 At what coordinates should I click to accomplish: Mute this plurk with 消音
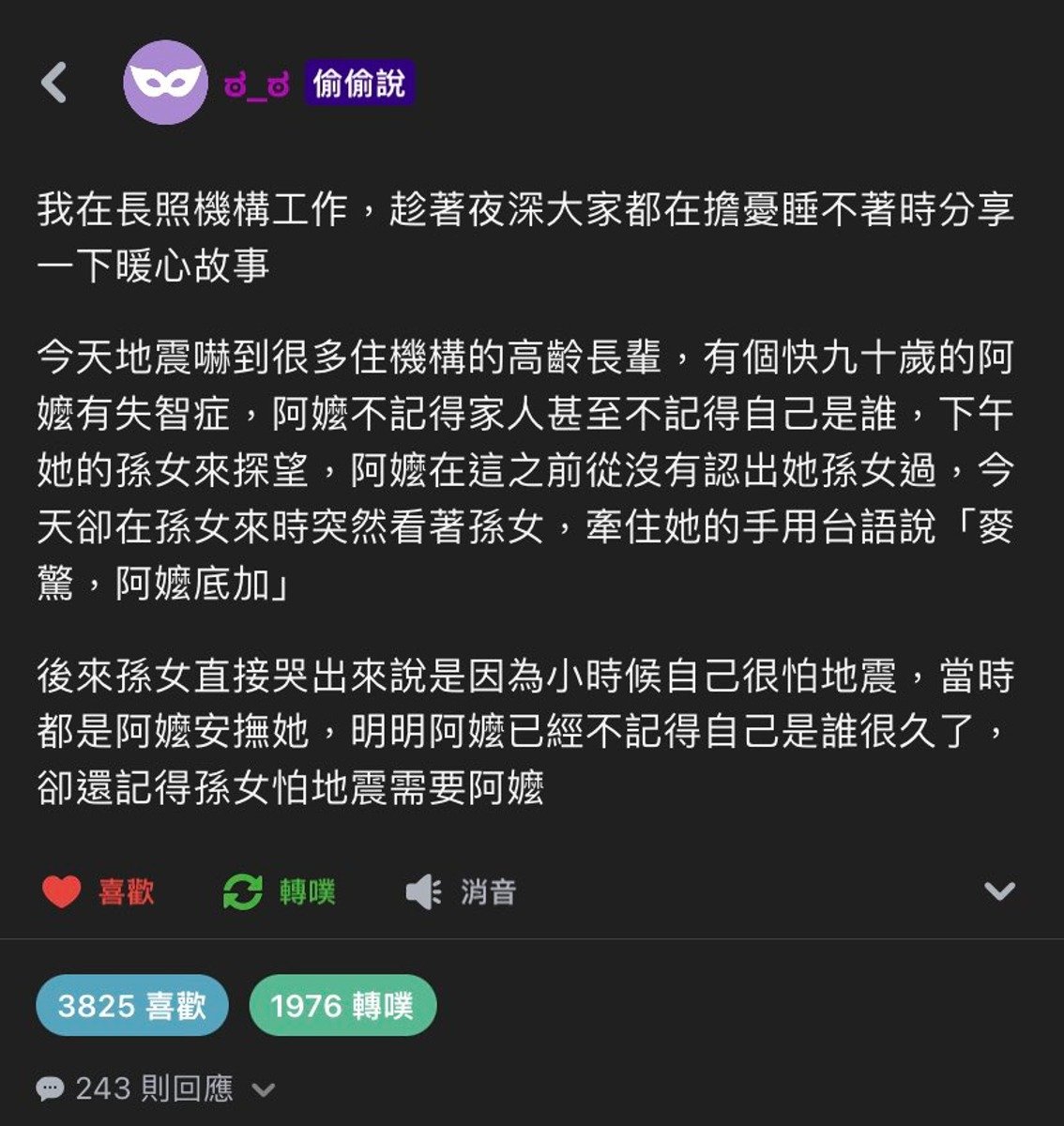[460, 890]
